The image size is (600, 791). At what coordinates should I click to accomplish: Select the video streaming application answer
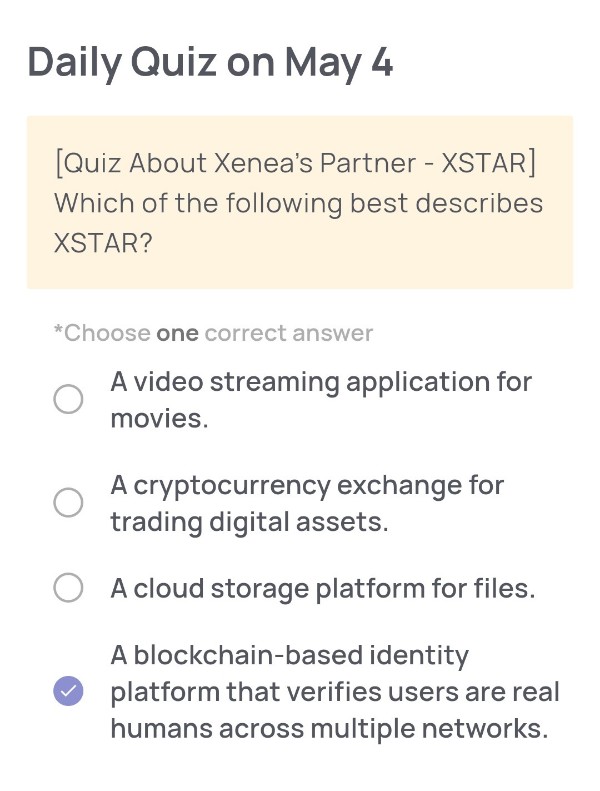[68, 400]
